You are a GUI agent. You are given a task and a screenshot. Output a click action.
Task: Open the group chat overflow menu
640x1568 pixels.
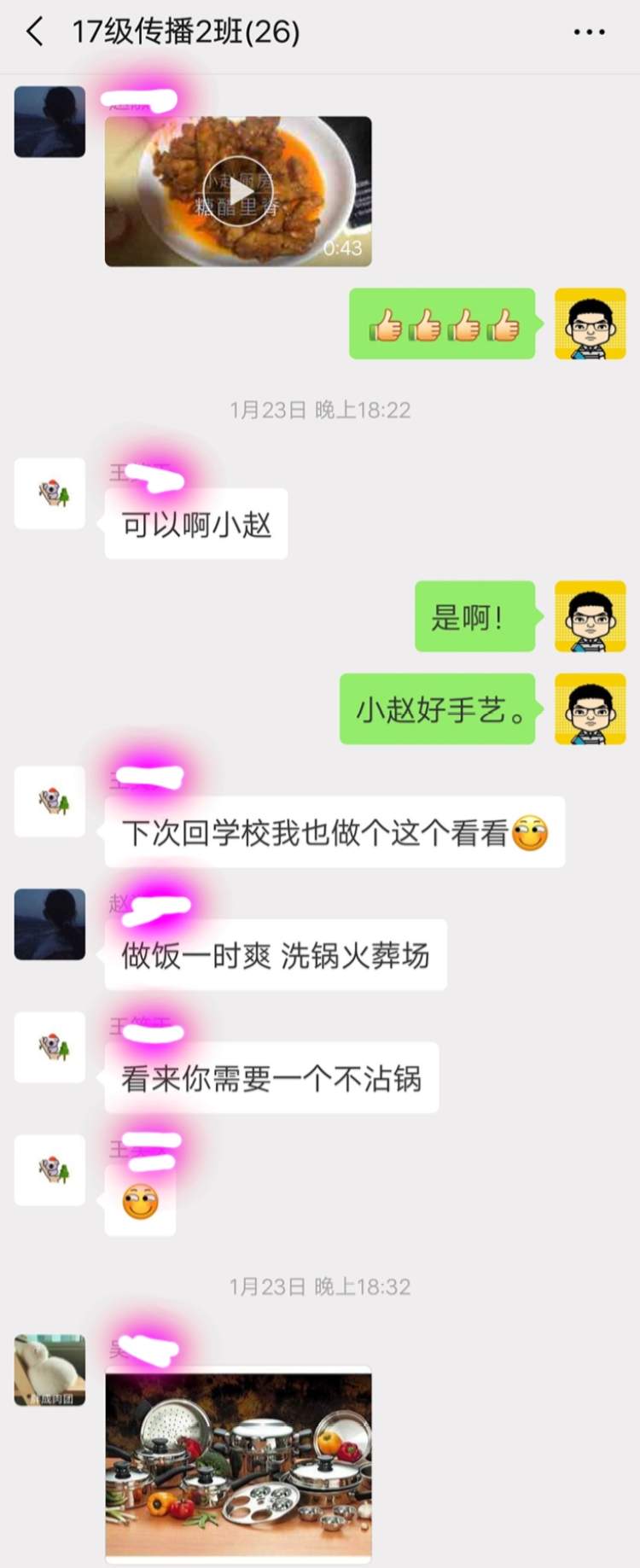tap(589, 32)
